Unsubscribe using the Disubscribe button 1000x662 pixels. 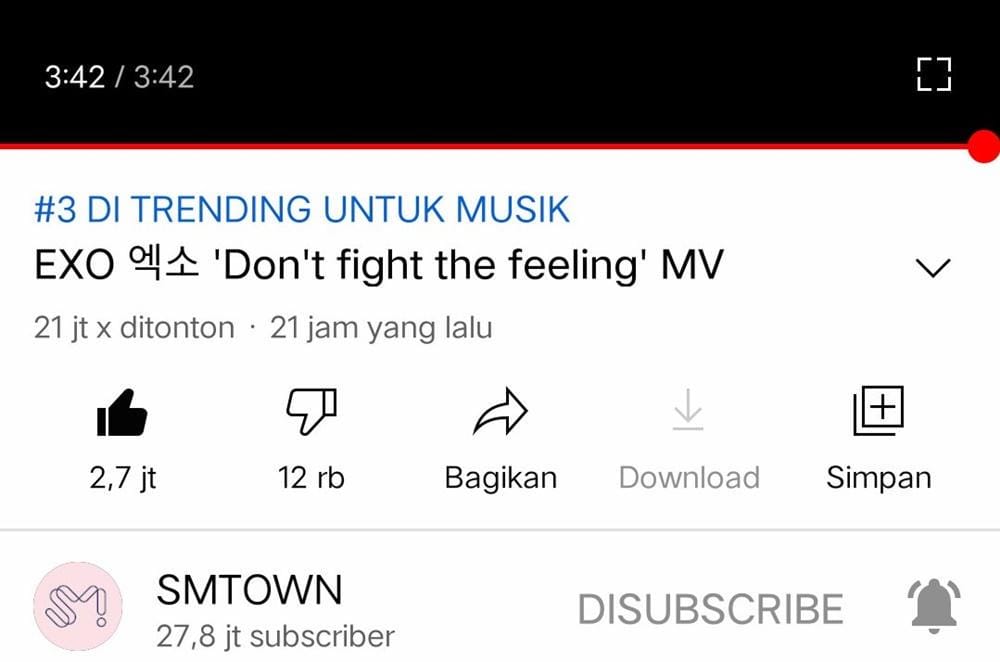(x=710, y=609)
